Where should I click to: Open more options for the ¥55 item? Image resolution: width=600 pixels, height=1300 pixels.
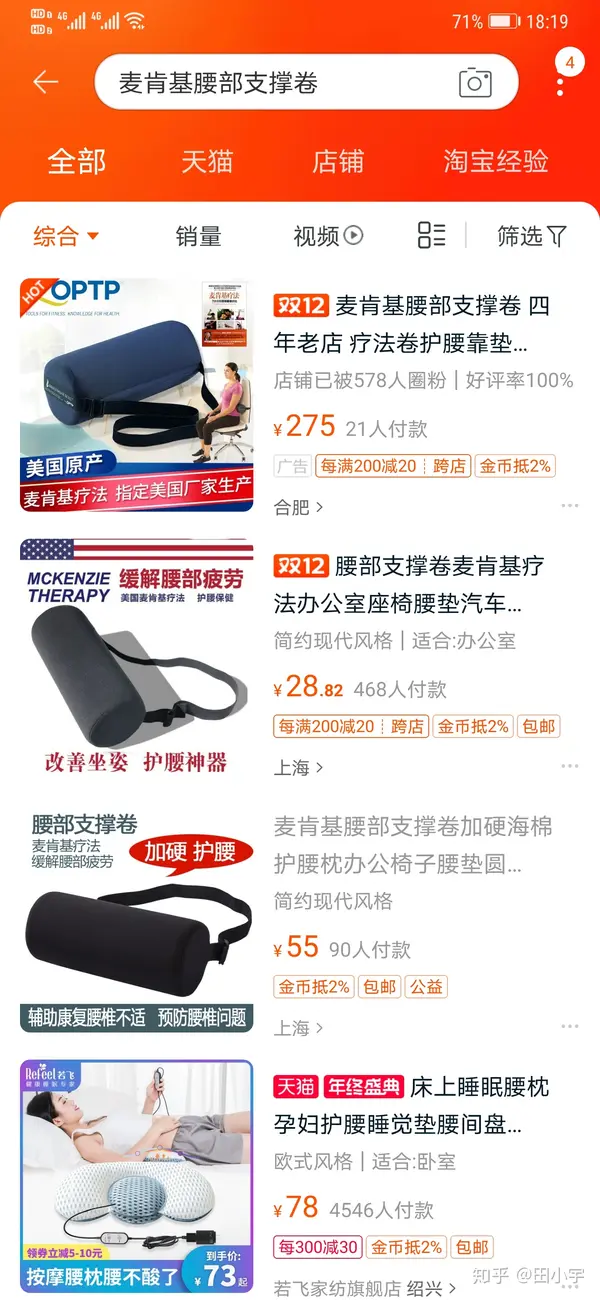tap(569, 1027)
